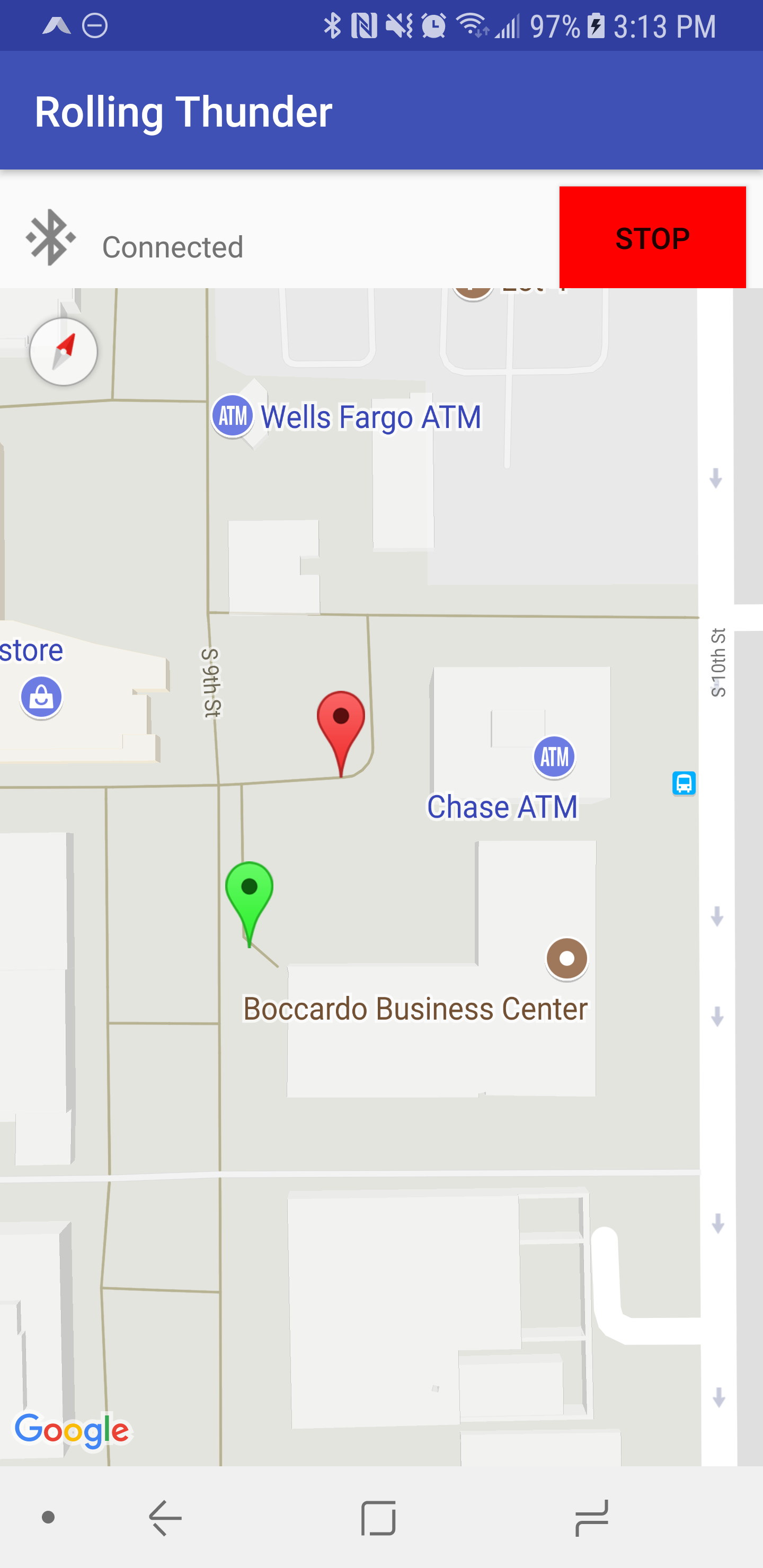Open the Chase ATM place marker
Screen dimensions: 763x1568
click(554, 756)
